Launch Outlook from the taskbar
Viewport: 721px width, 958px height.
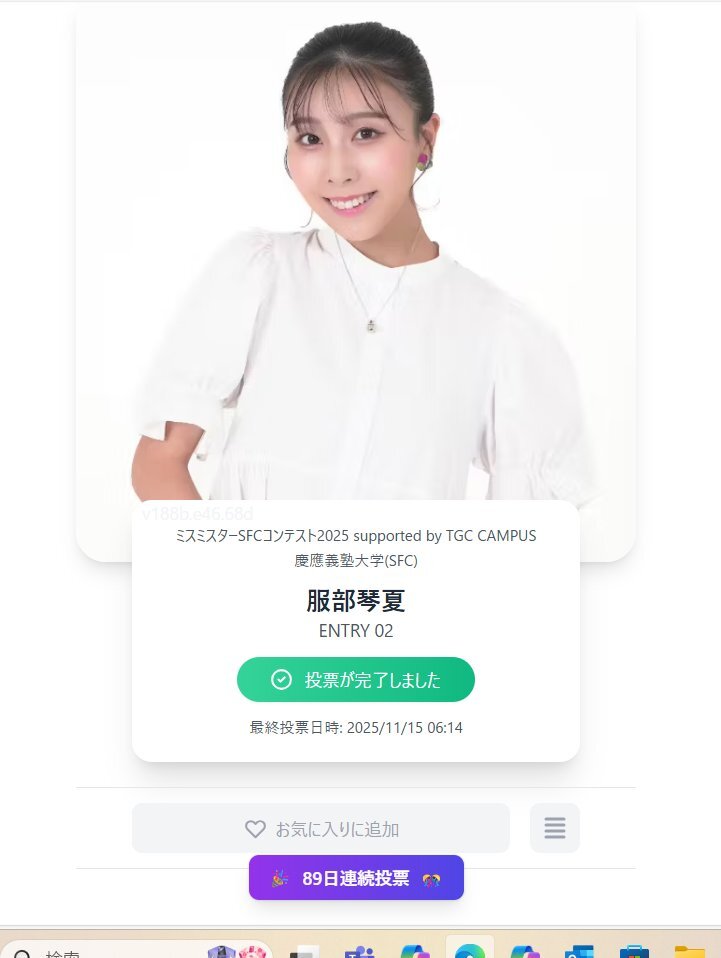(x=579, y=952)
